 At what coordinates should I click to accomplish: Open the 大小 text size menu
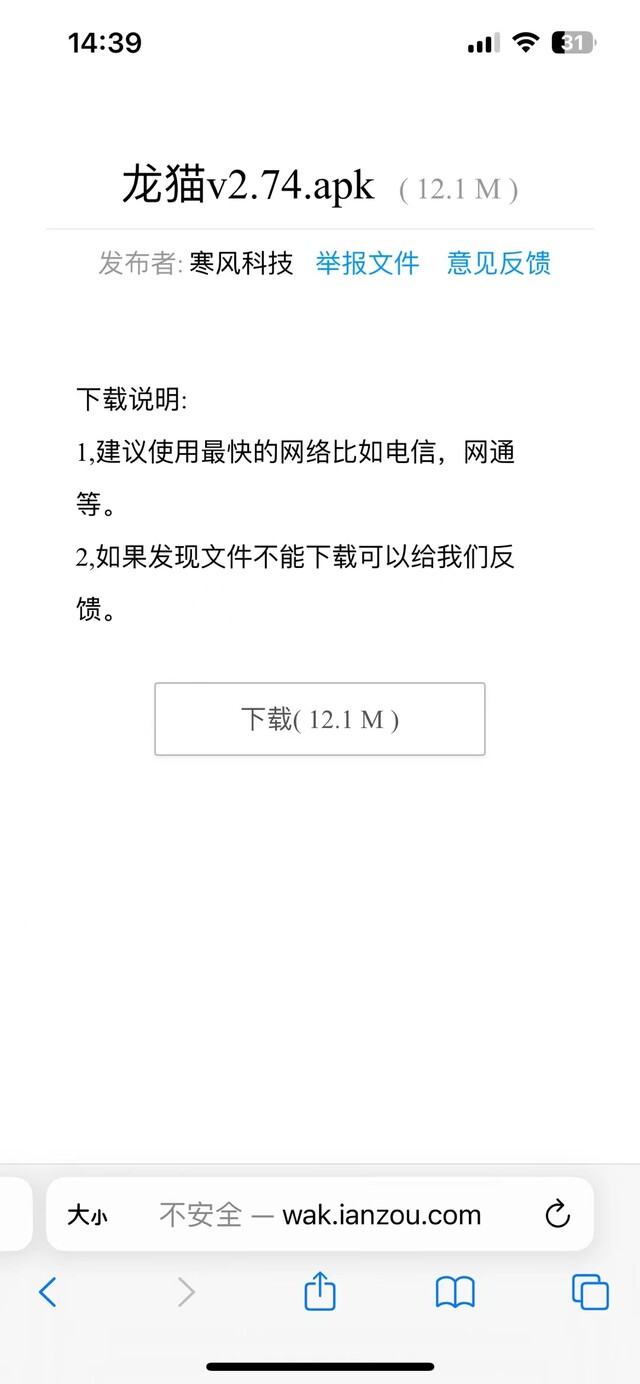click(87, 1215)
